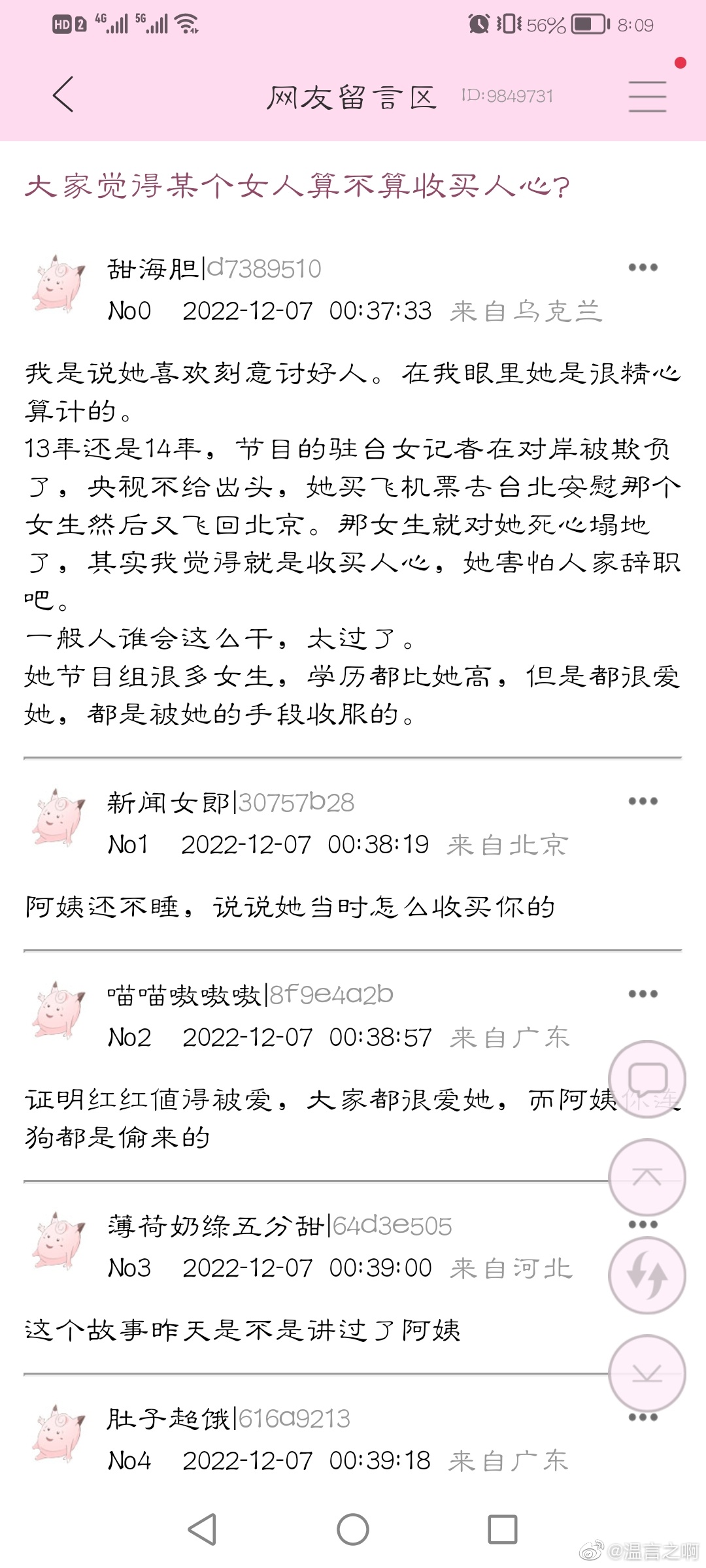
Task: Jump to bottom with floating button
Action: 647,1373
